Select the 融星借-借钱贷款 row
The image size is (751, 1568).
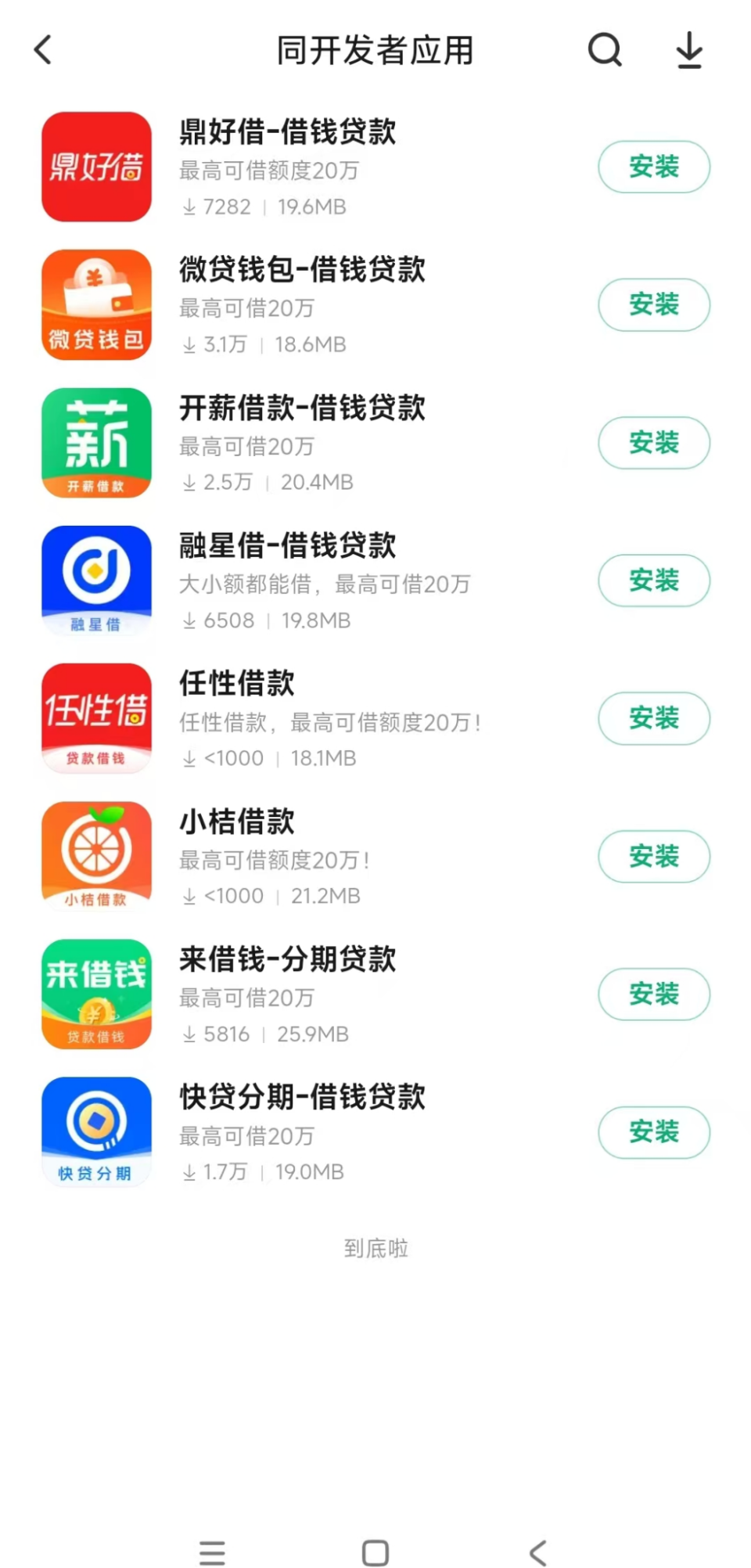pos(288,546)
